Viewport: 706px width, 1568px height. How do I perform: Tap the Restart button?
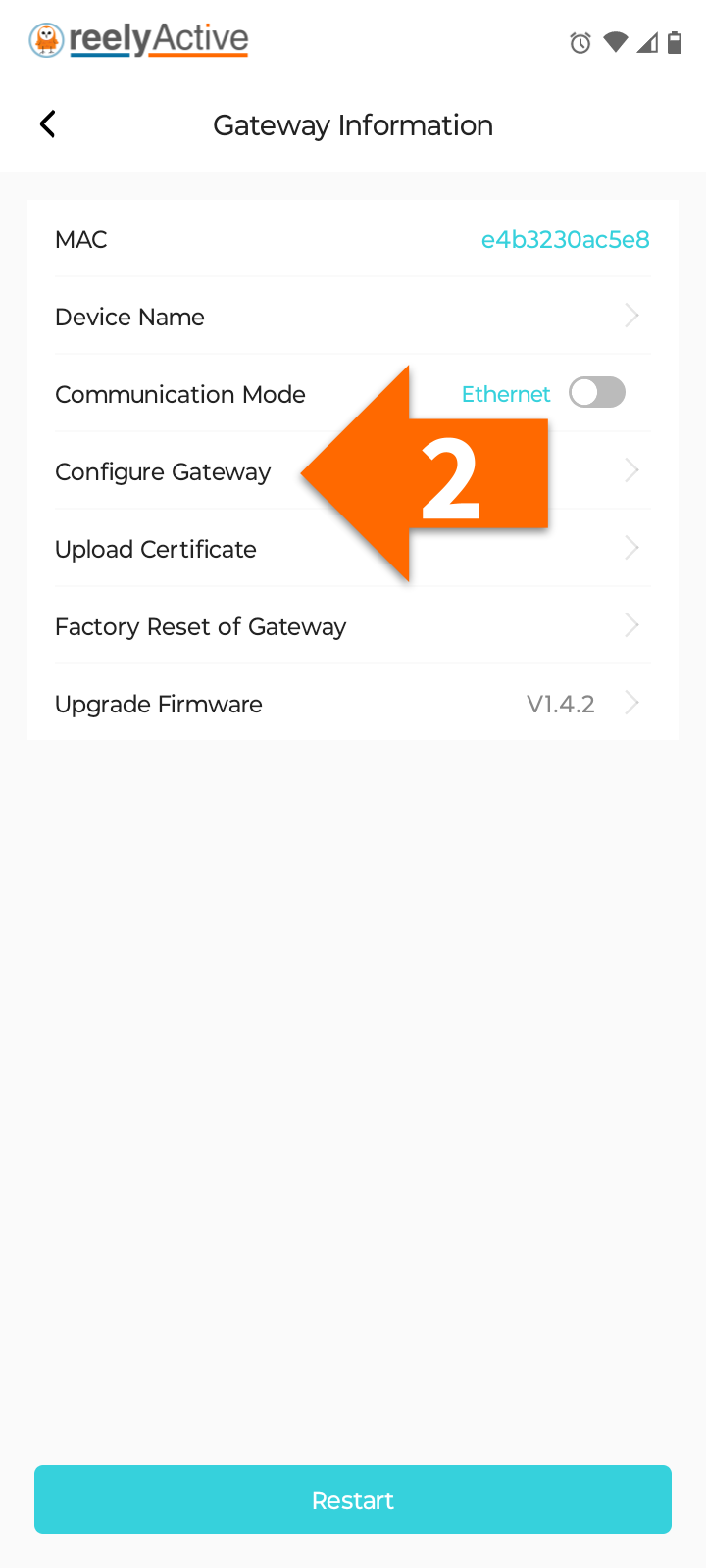(353, 1499)
